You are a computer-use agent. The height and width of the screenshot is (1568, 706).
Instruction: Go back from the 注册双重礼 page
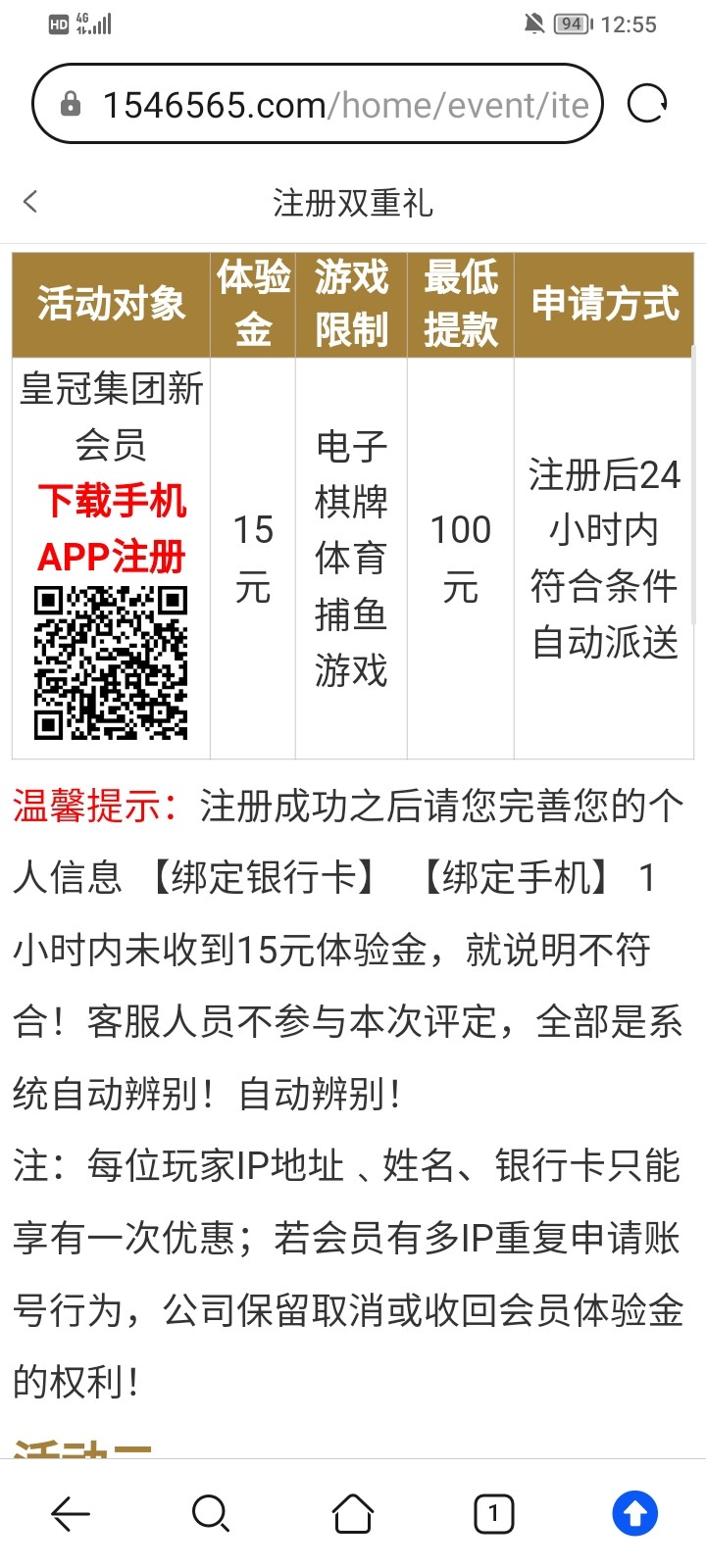pos(30,202)
